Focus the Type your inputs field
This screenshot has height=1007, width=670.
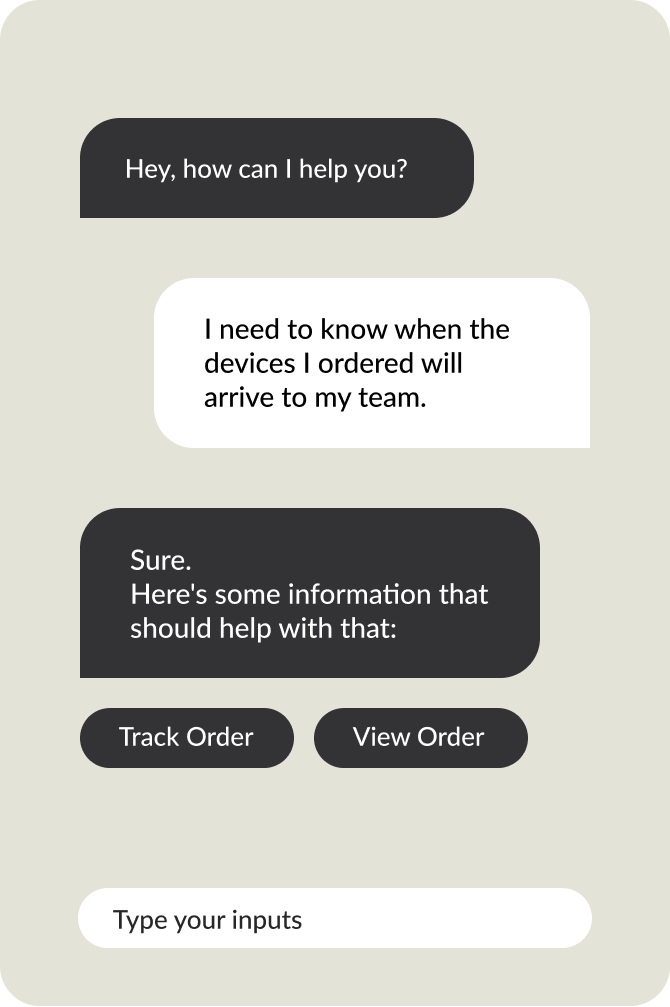click(334, 918)
